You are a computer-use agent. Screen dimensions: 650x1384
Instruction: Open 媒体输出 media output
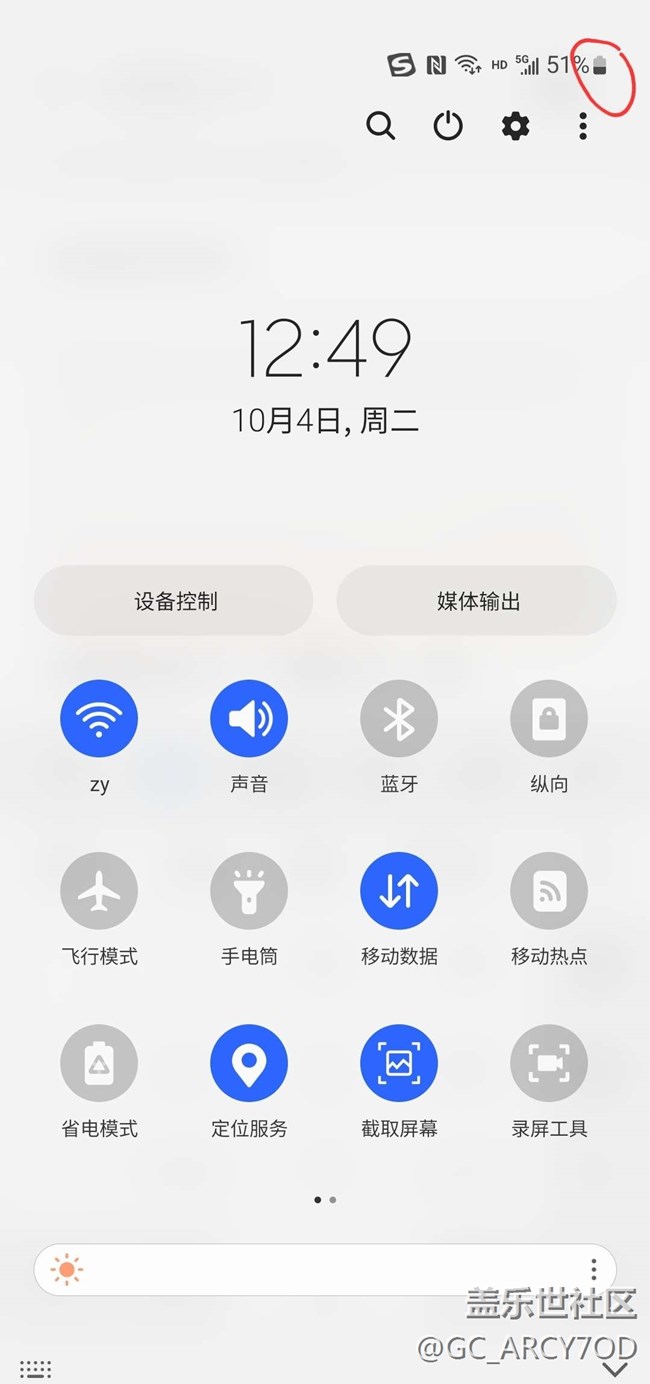[477, 601]
